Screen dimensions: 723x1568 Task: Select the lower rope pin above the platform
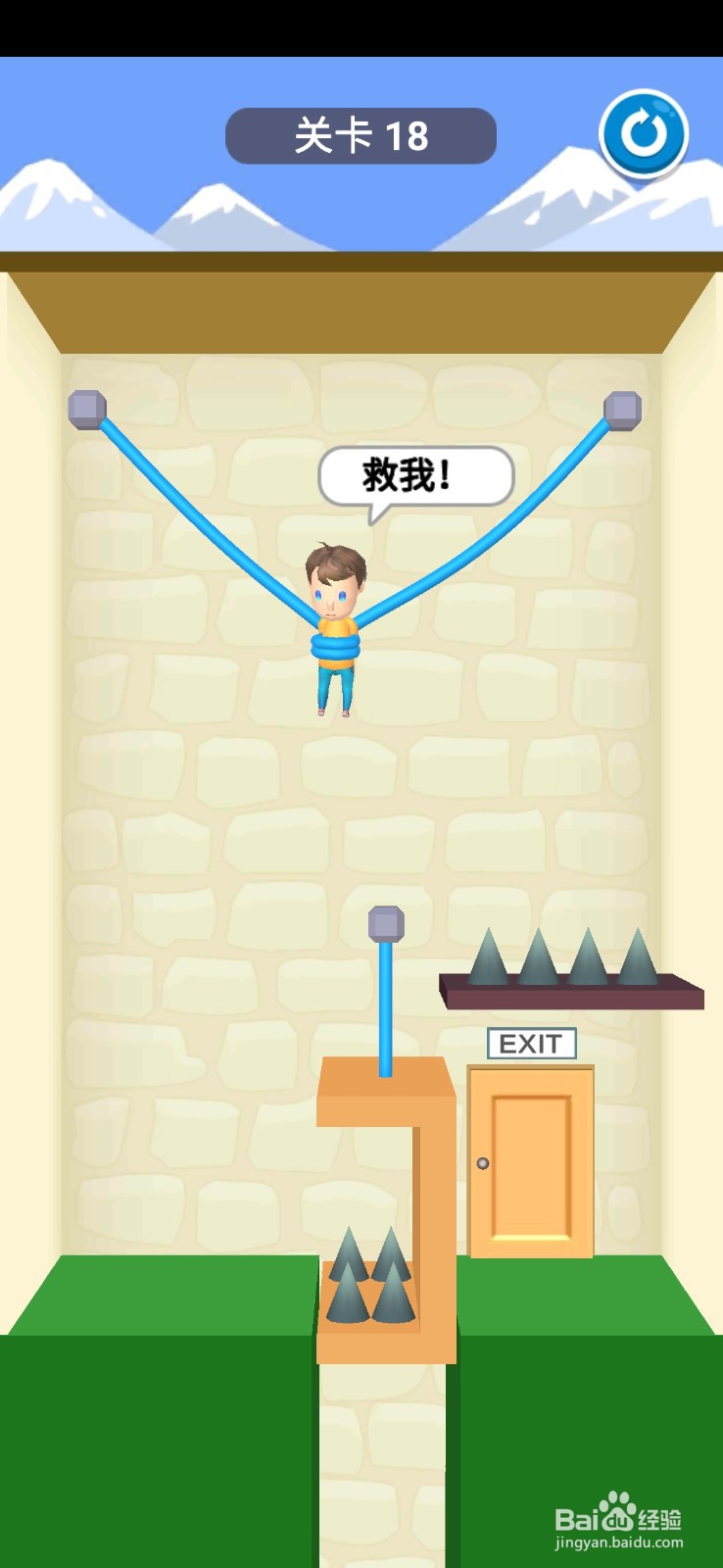[385, 926]
